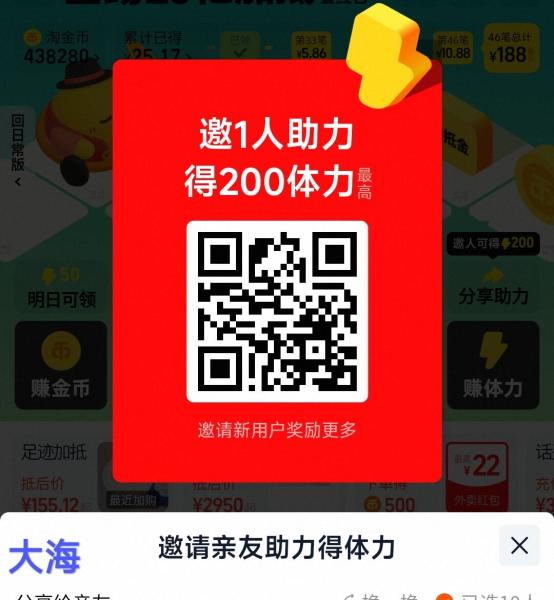Tap 换一换 to refresh friend list
554x600 pixels.
click(381, 597)
